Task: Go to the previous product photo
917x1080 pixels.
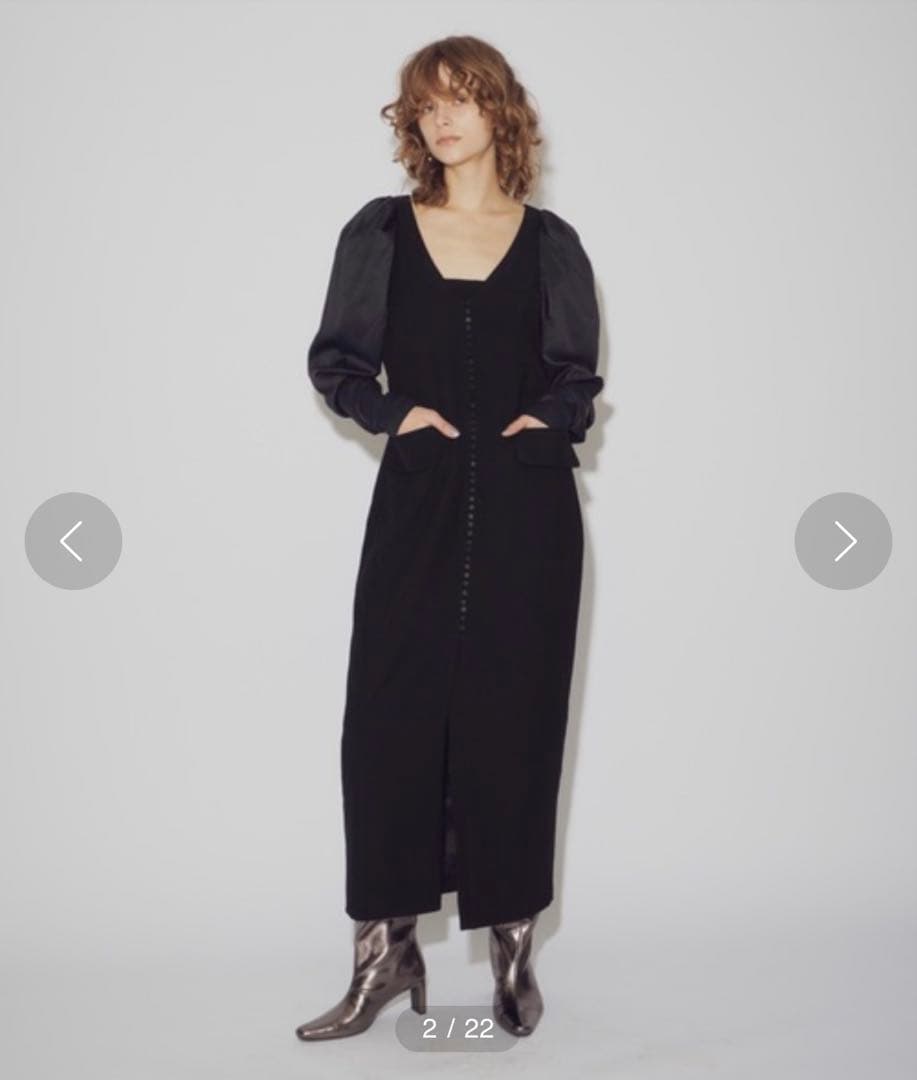Action: (73, 541)
